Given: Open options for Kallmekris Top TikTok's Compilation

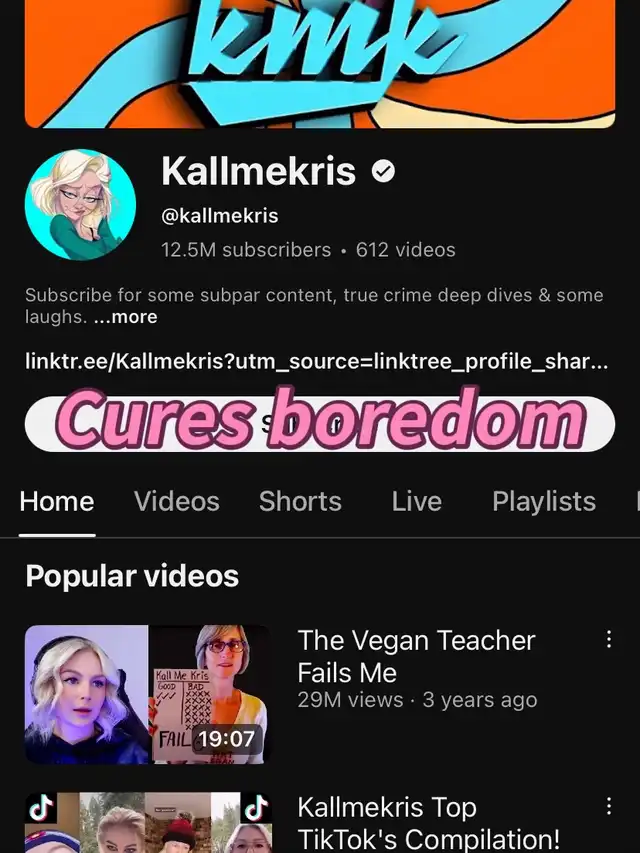Looking at the screenshot, I should [608, 806].
